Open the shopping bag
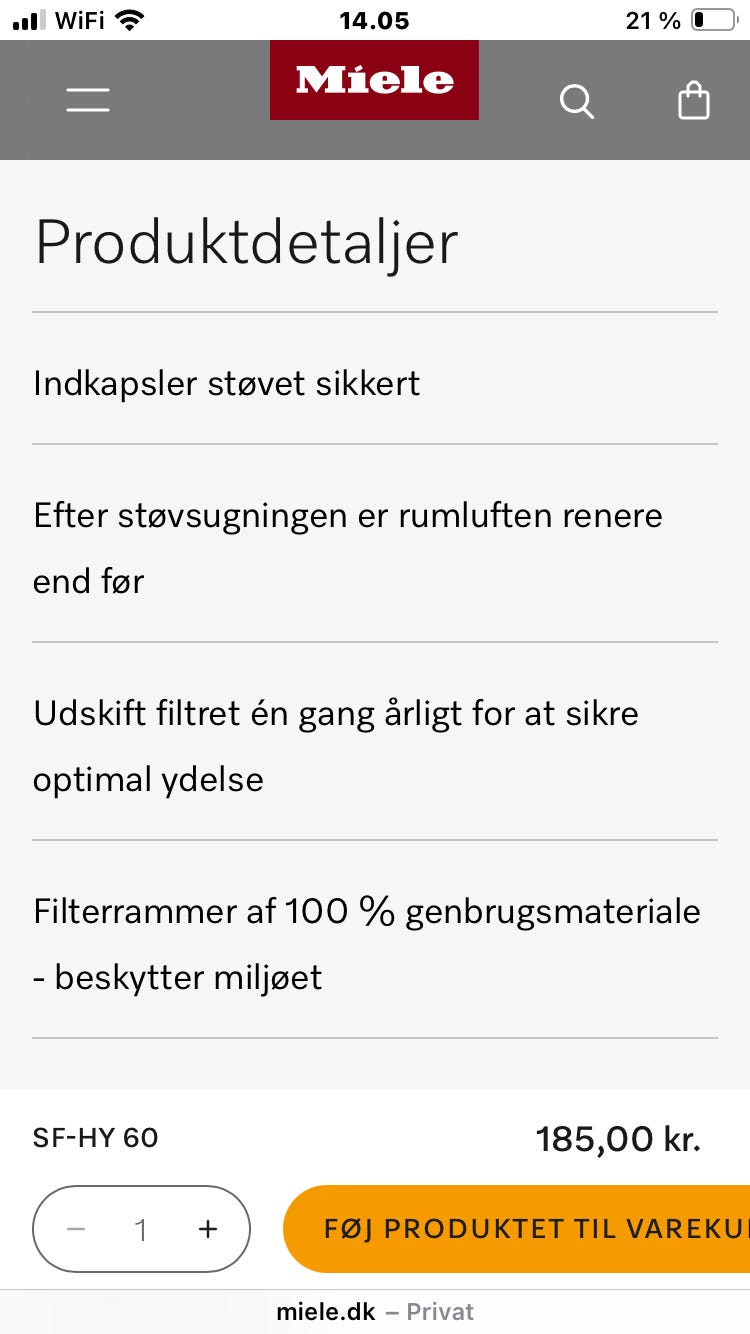750x1334 pixels. tap(695, 100)
